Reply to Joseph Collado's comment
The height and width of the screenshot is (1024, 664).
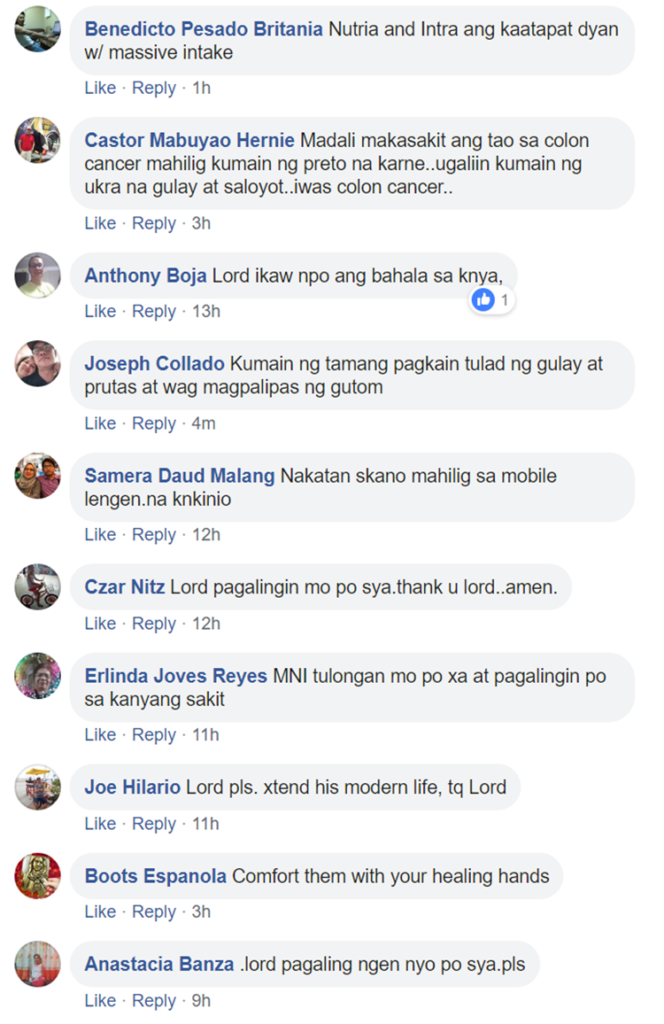154,423
